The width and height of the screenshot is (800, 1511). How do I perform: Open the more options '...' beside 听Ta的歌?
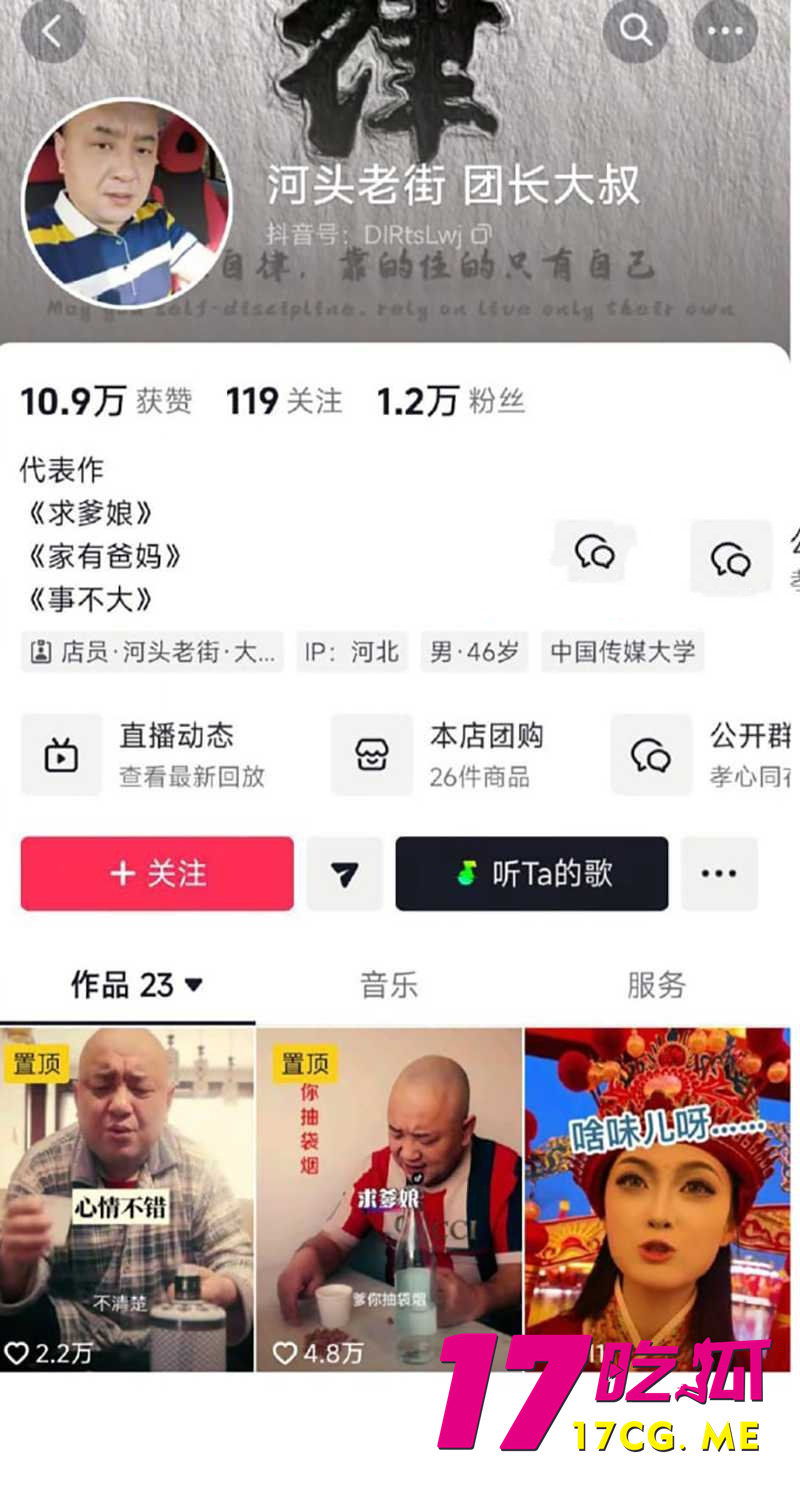[x=719, y=873]
